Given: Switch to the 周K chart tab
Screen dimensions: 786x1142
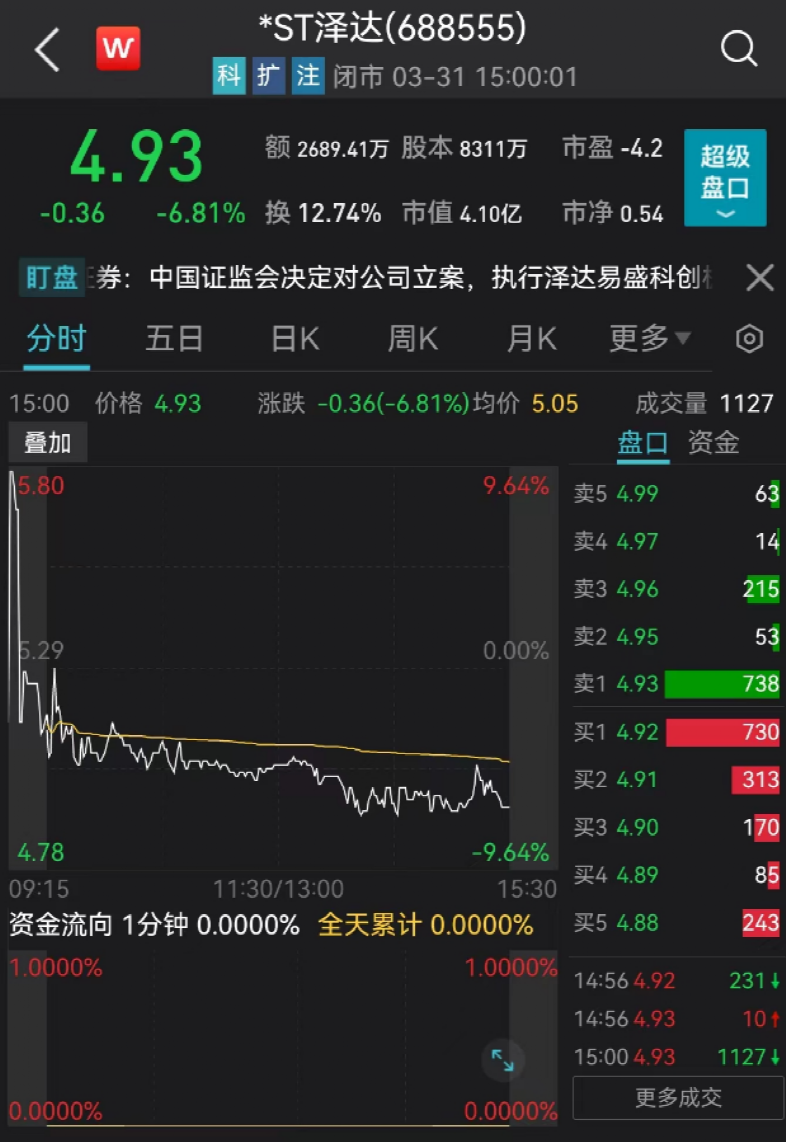Looking at the screenshot, I should coord(413,339).
